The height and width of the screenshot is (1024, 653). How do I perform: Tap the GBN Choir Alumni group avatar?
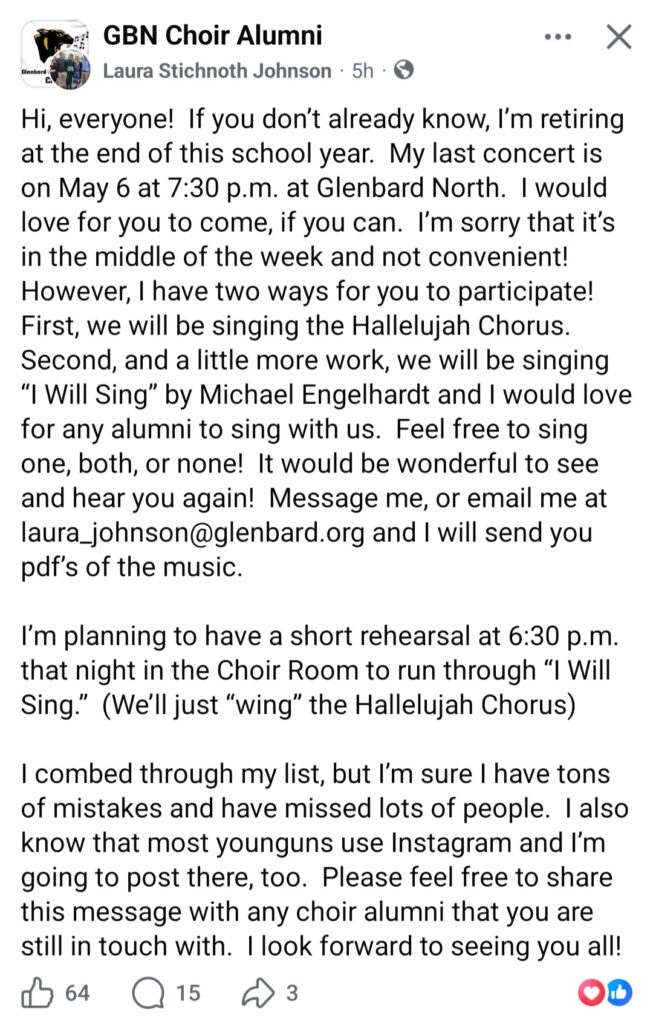tap(52, 53)
